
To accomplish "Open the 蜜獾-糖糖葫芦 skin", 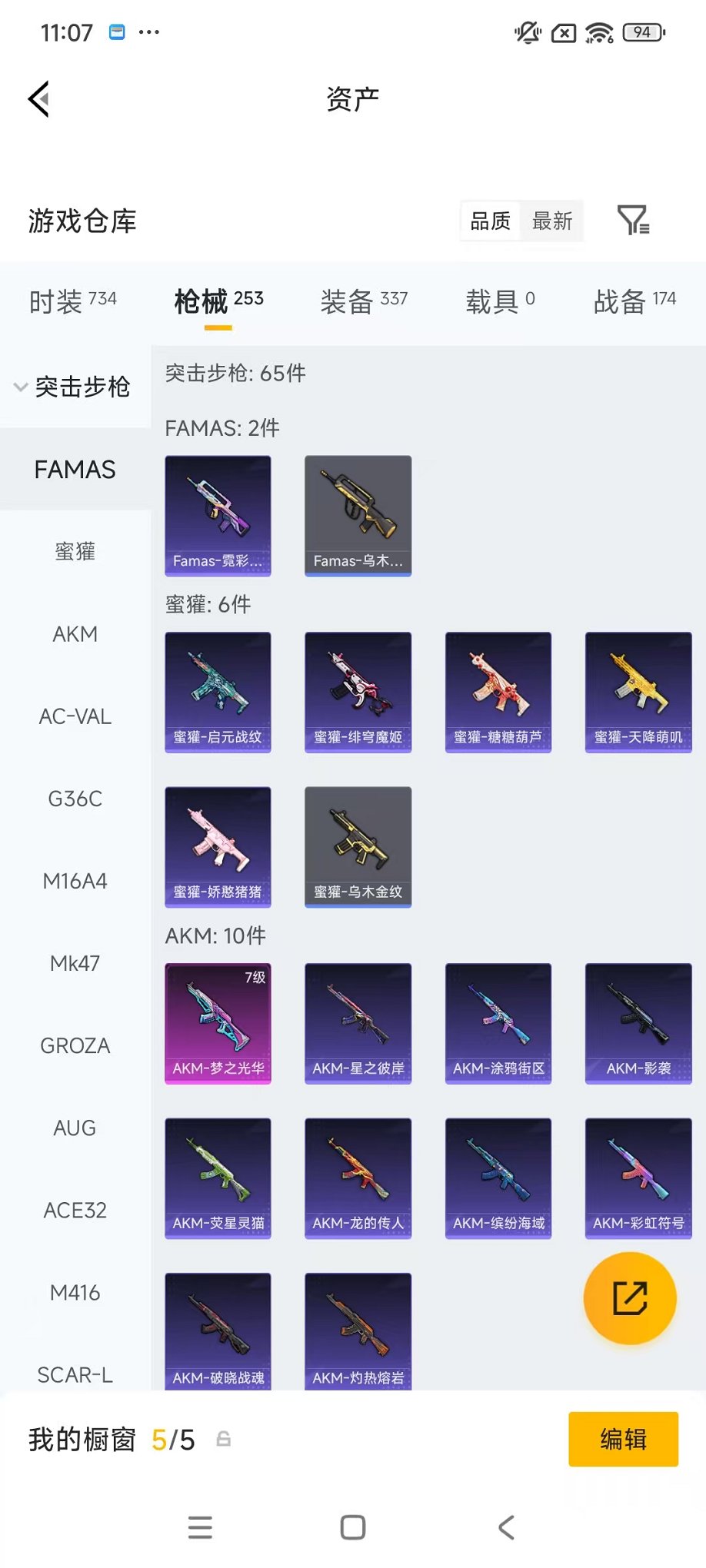I will tap(498, 692).
